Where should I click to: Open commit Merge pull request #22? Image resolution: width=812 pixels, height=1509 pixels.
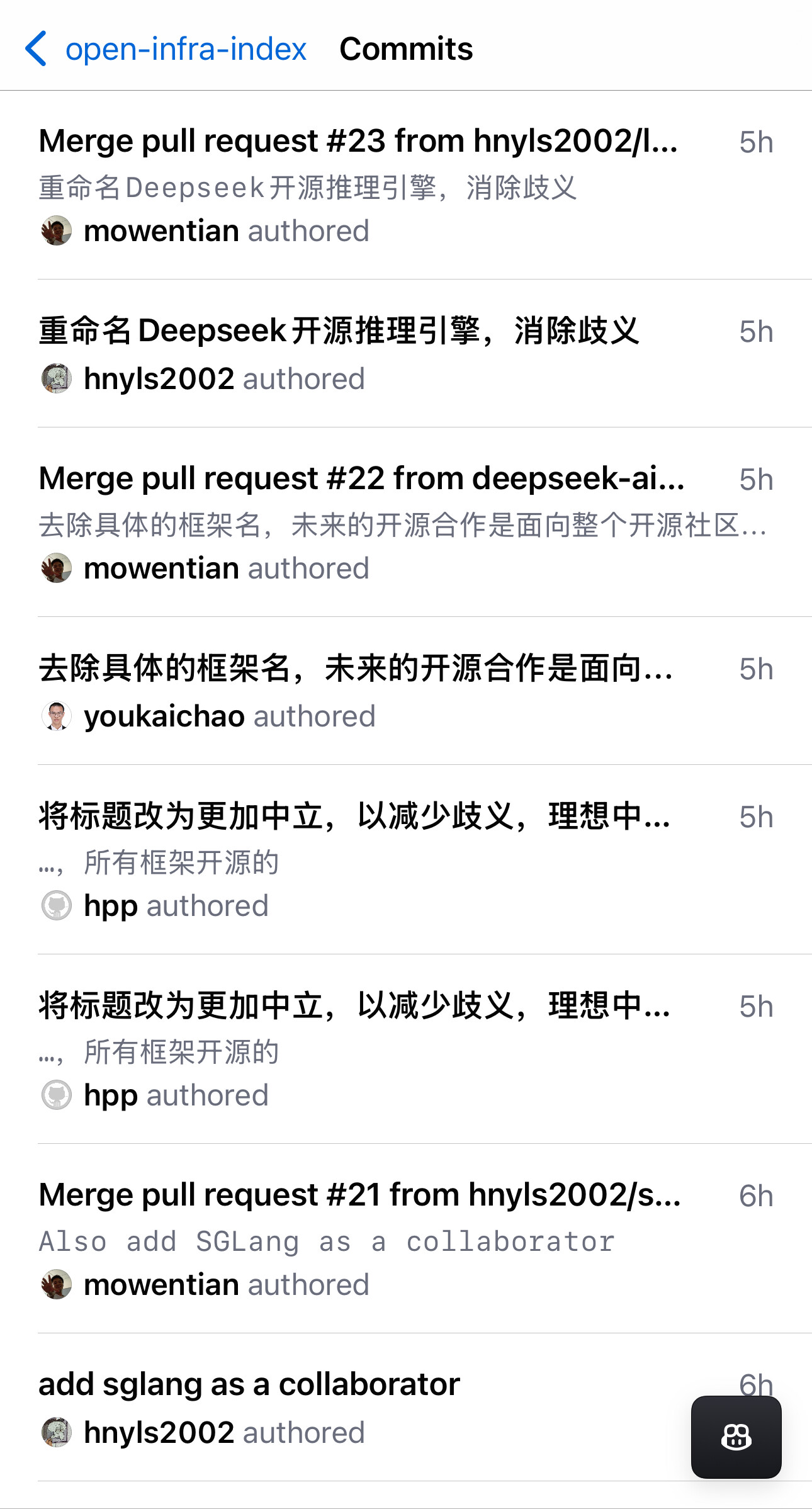click(406, 523)
